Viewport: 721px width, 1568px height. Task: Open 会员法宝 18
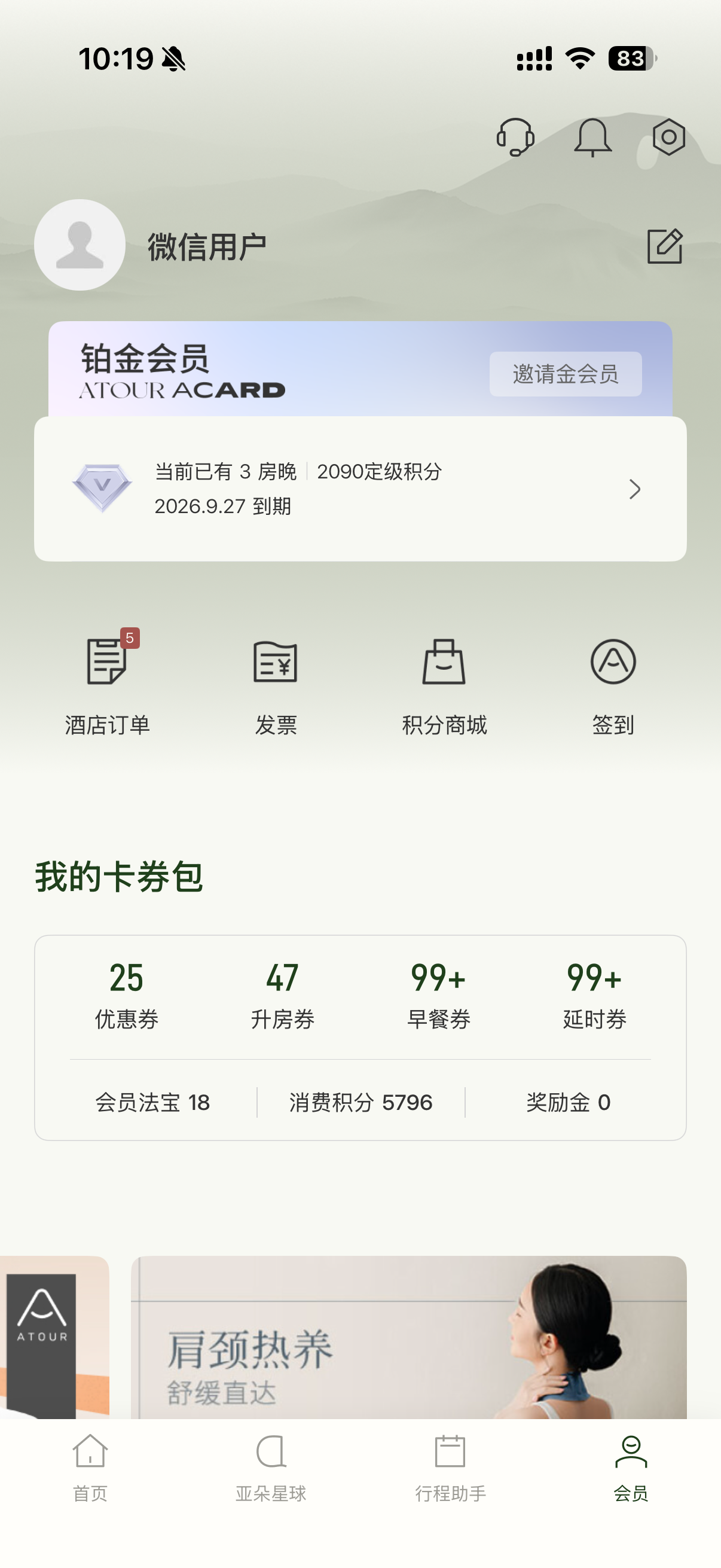(x=152, y=1102)
